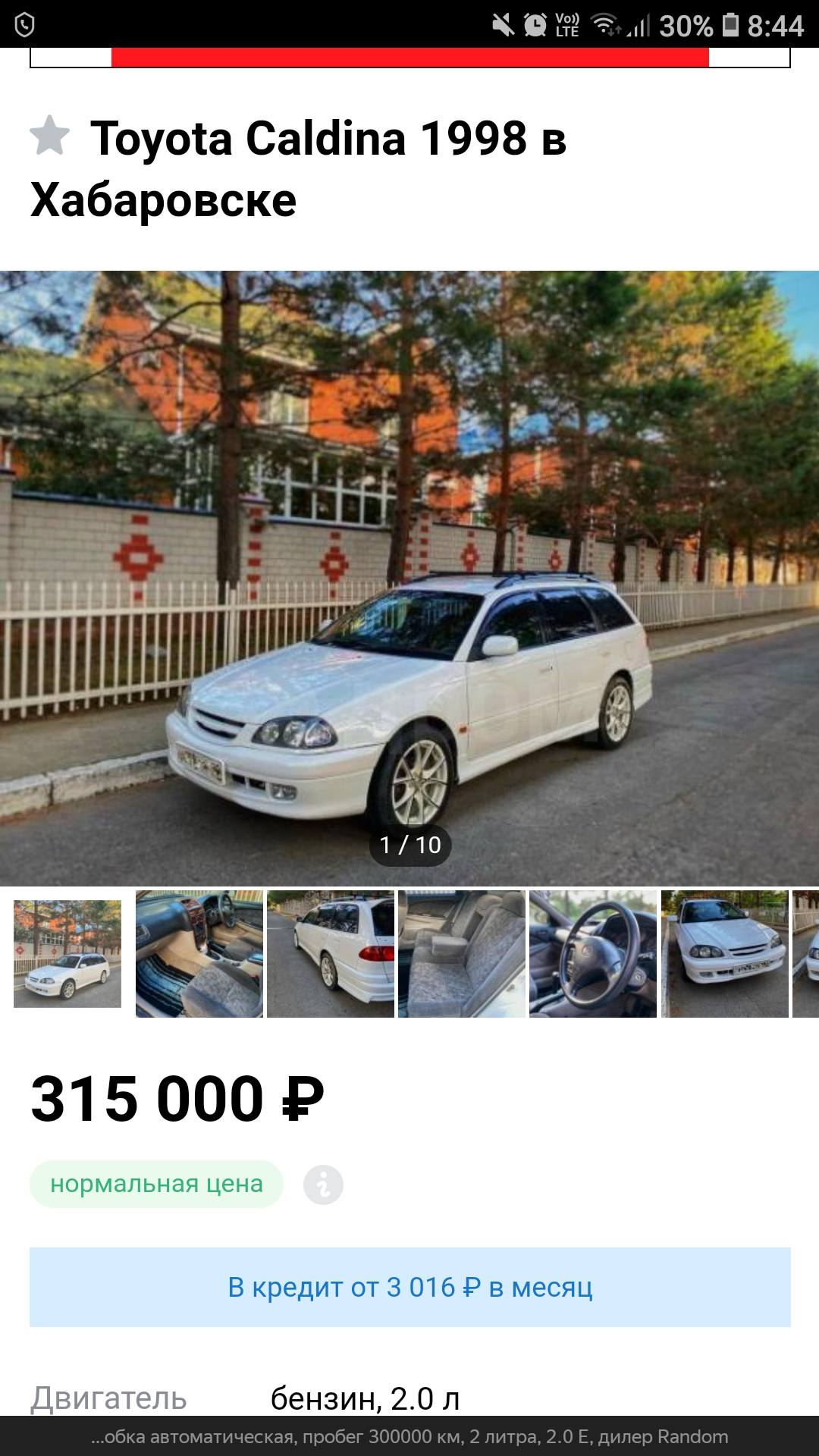View the steering wheel photo
This screenshot has width=819, height=1456.
pos(593,953)
